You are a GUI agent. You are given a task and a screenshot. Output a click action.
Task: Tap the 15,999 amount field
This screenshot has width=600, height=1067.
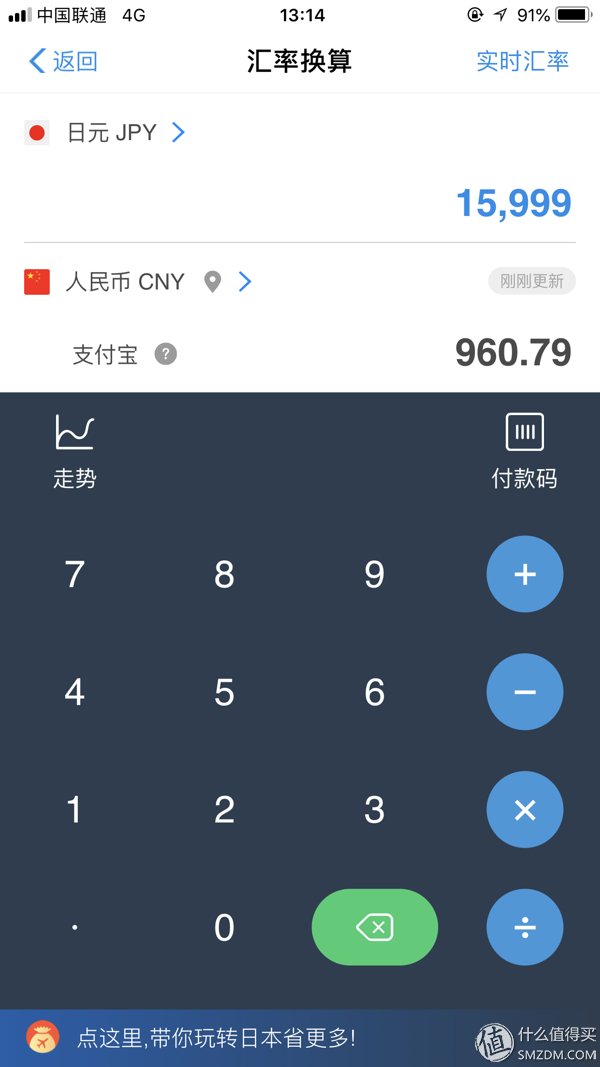pyautogui.click(x=513, y=203)
